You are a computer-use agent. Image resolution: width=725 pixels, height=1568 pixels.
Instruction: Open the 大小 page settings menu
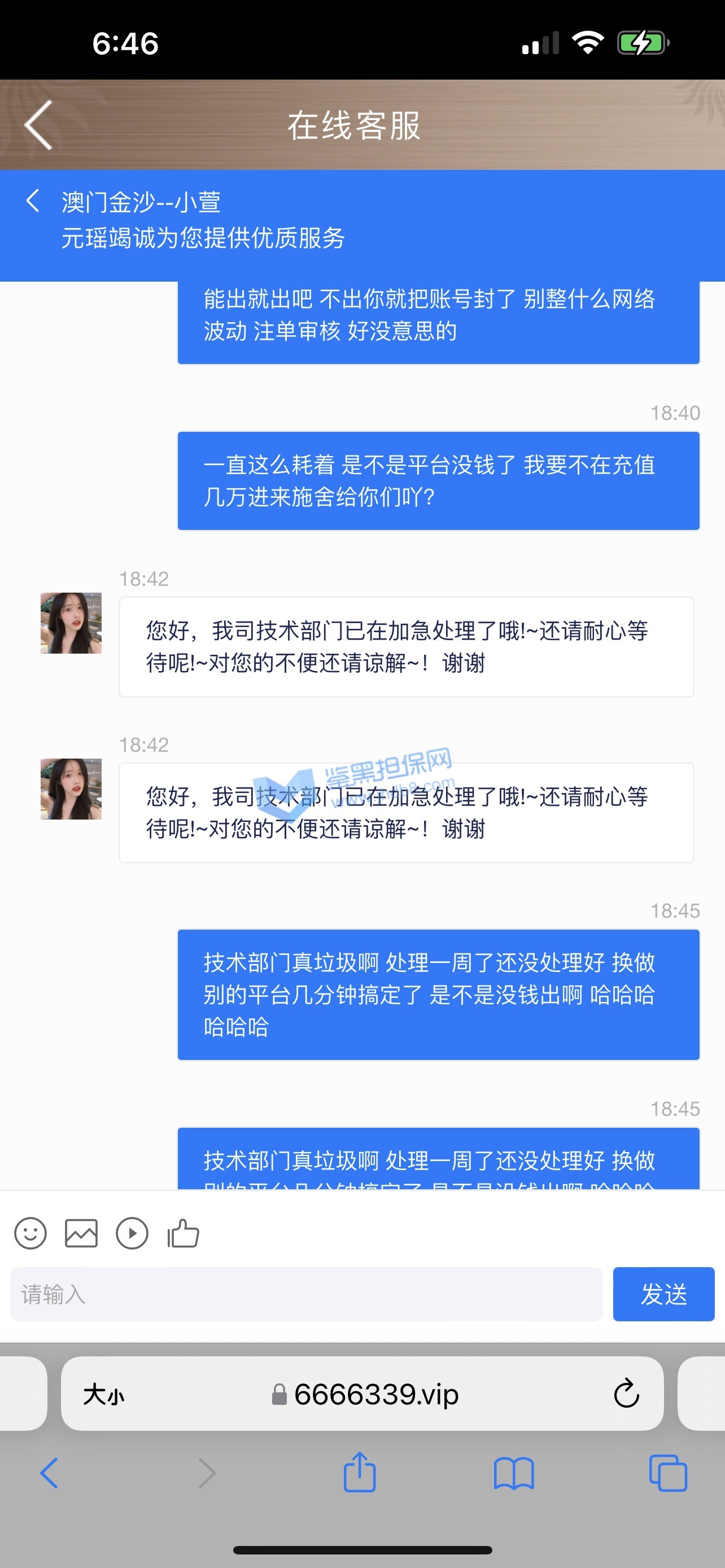[103, 1394]
